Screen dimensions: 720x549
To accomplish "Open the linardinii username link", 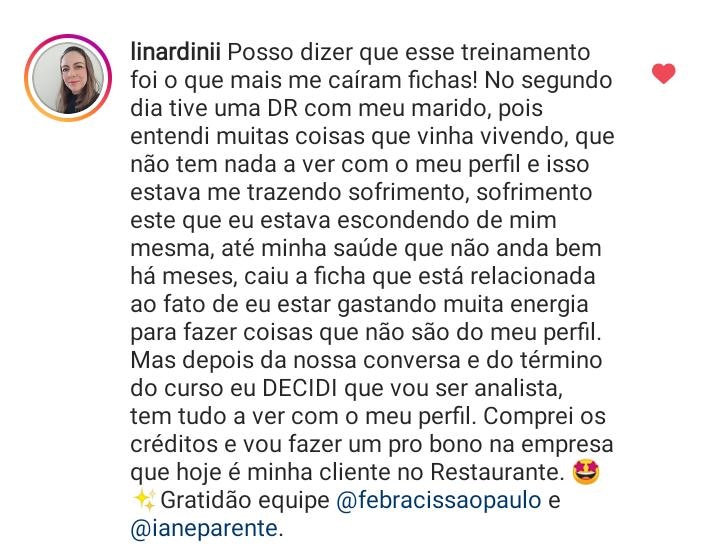I will [x=177, y=52].
